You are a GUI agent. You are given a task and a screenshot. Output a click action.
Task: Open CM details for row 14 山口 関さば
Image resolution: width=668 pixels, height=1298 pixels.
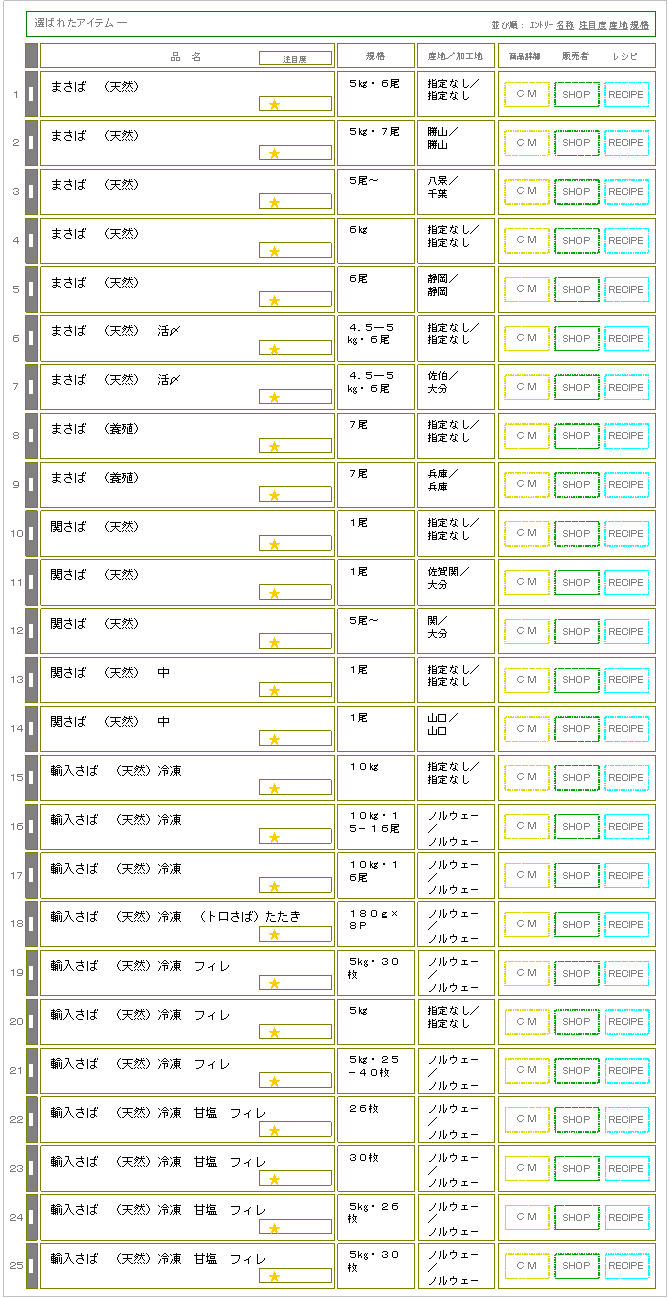pos(527,729)
